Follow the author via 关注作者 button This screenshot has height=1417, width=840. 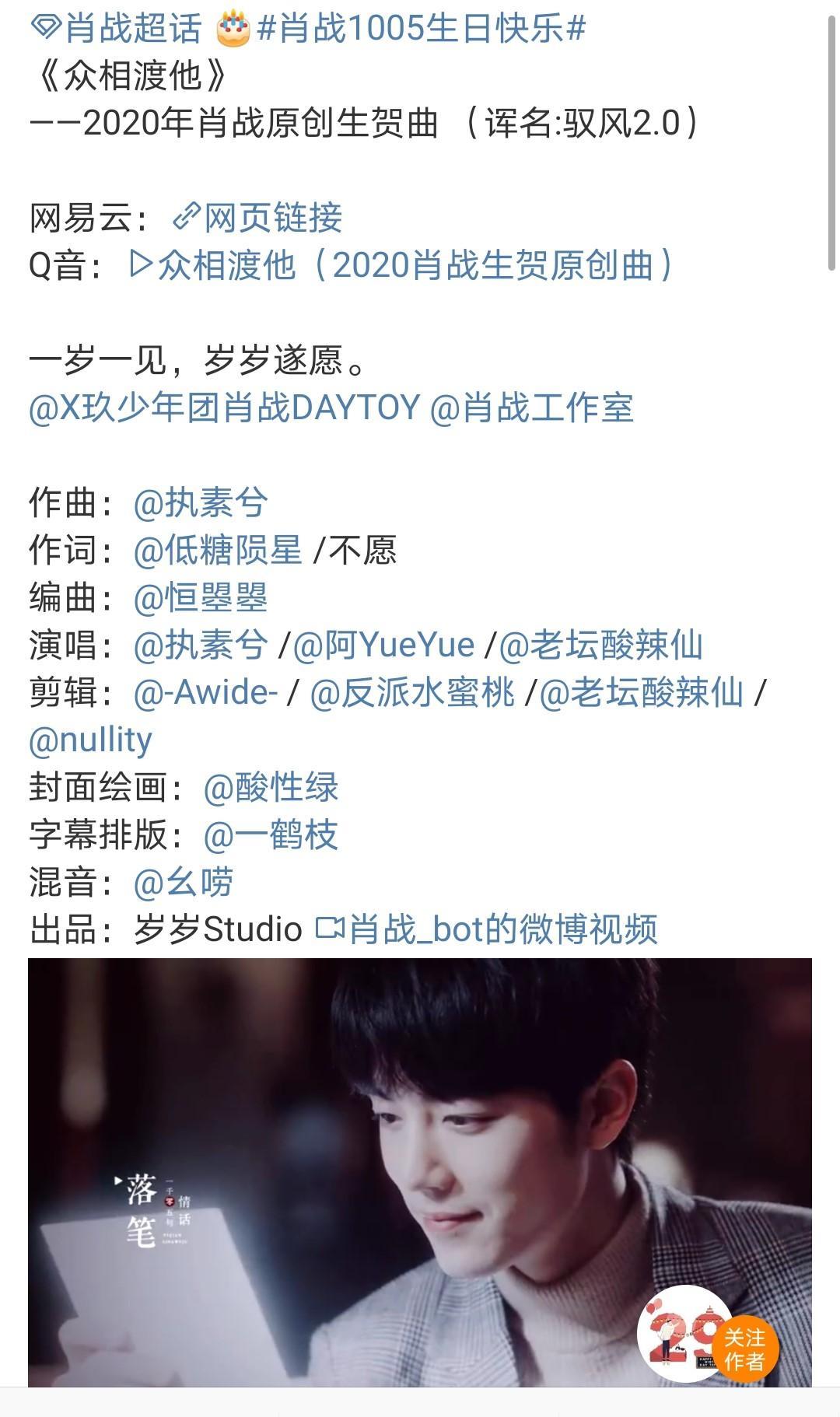coord(744,1349)
